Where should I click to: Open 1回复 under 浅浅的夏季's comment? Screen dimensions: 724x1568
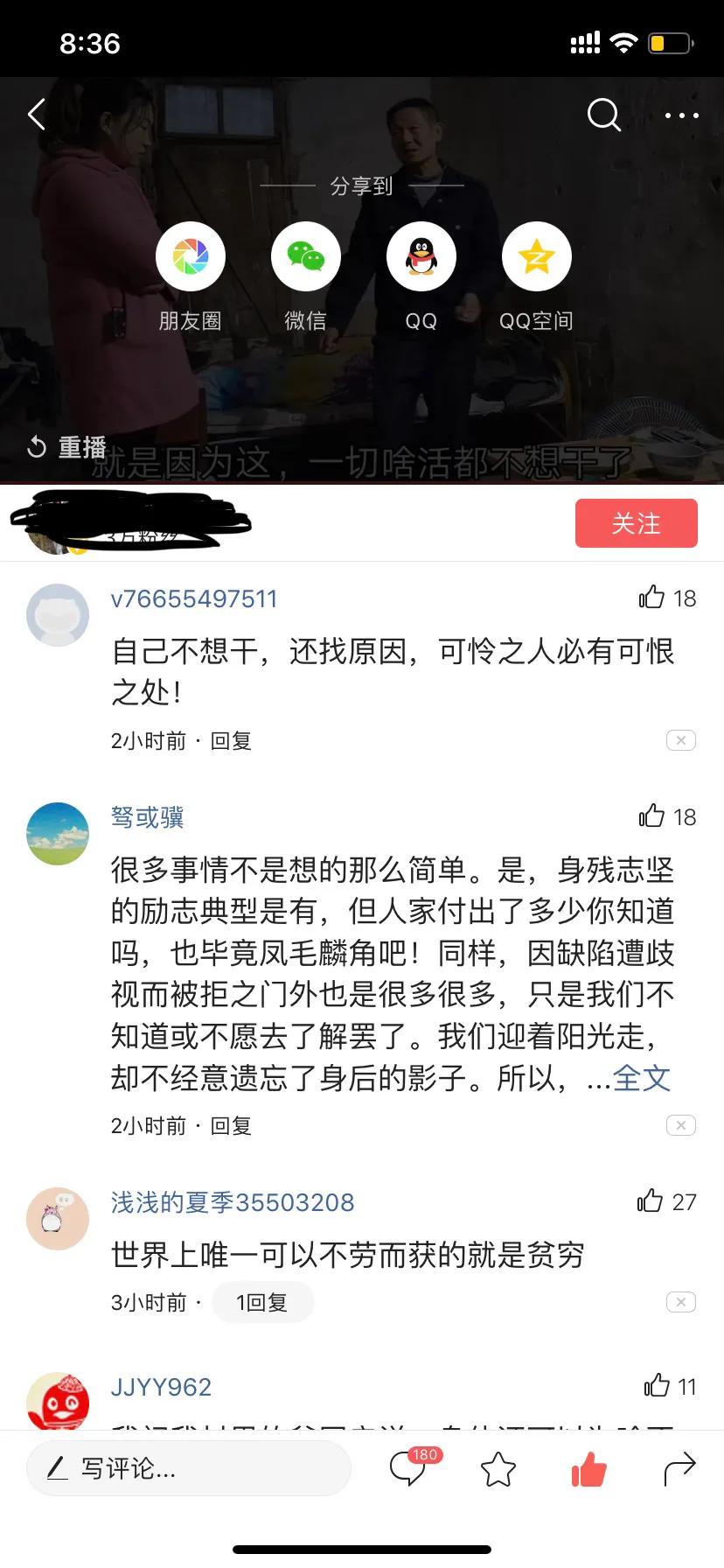[x=262, y=1302]
